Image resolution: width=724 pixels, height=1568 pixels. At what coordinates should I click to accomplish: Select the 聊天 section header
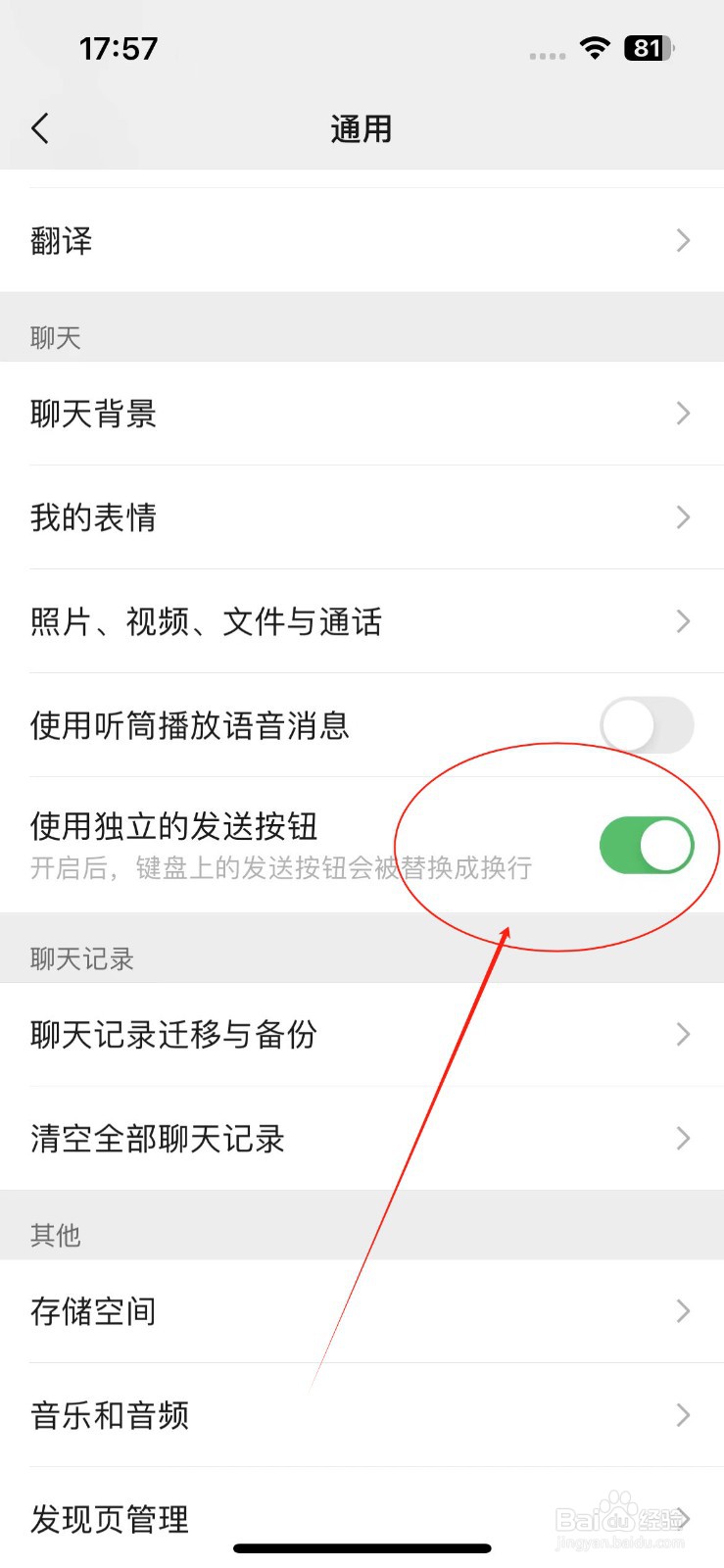pyautogui.click(x=55, y=338)
